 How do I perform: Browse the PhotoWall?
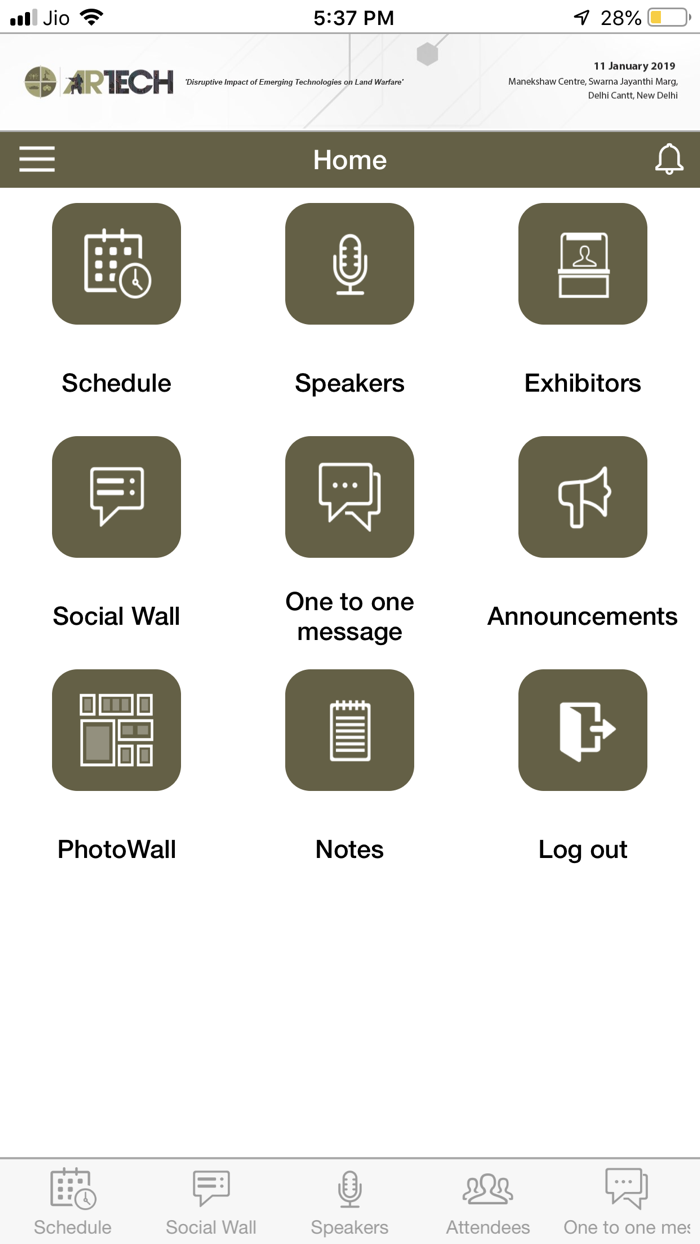point(116,730)
